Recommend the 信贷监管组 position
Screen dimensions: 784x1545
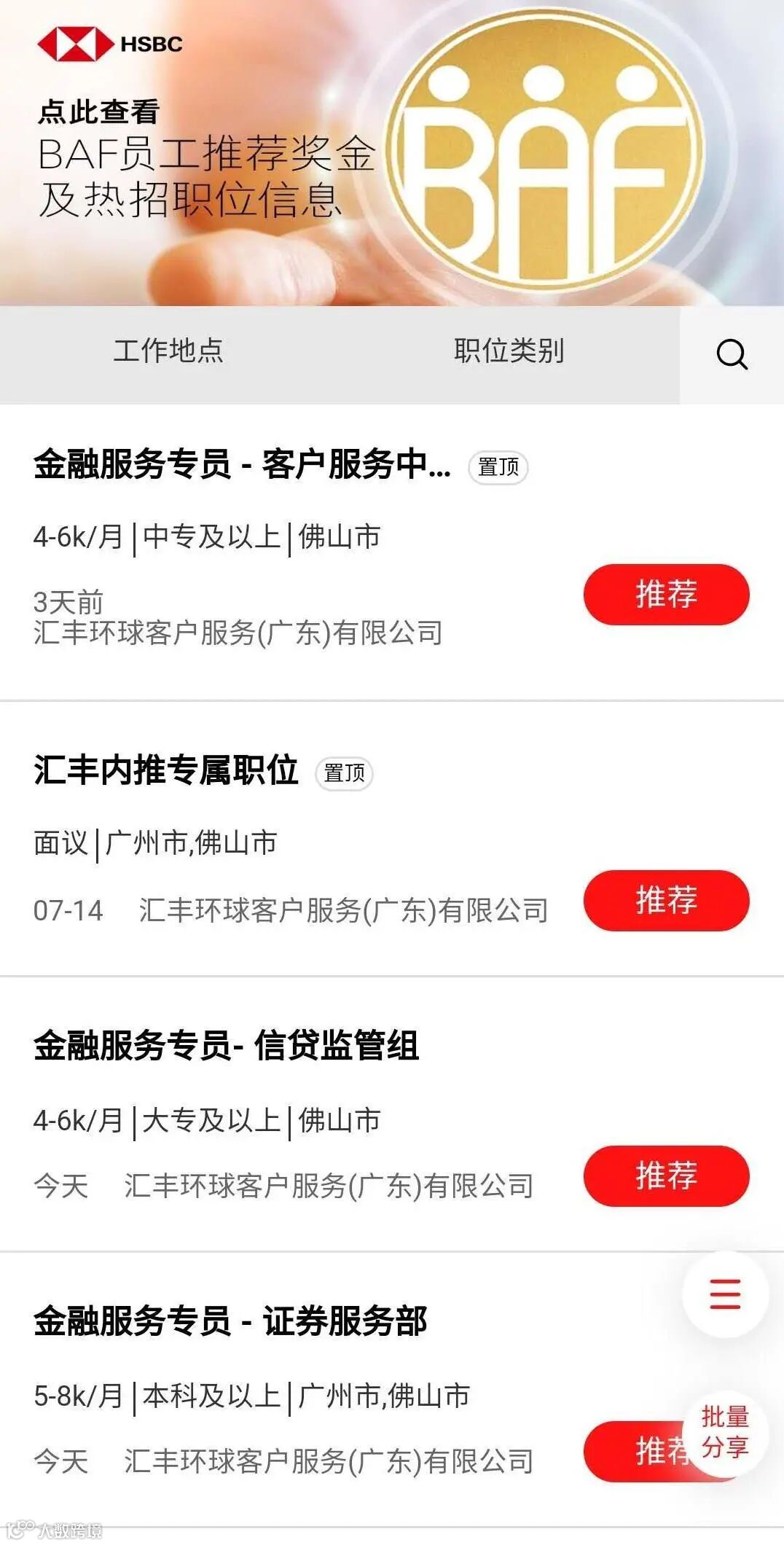[x=666, y=1176]
